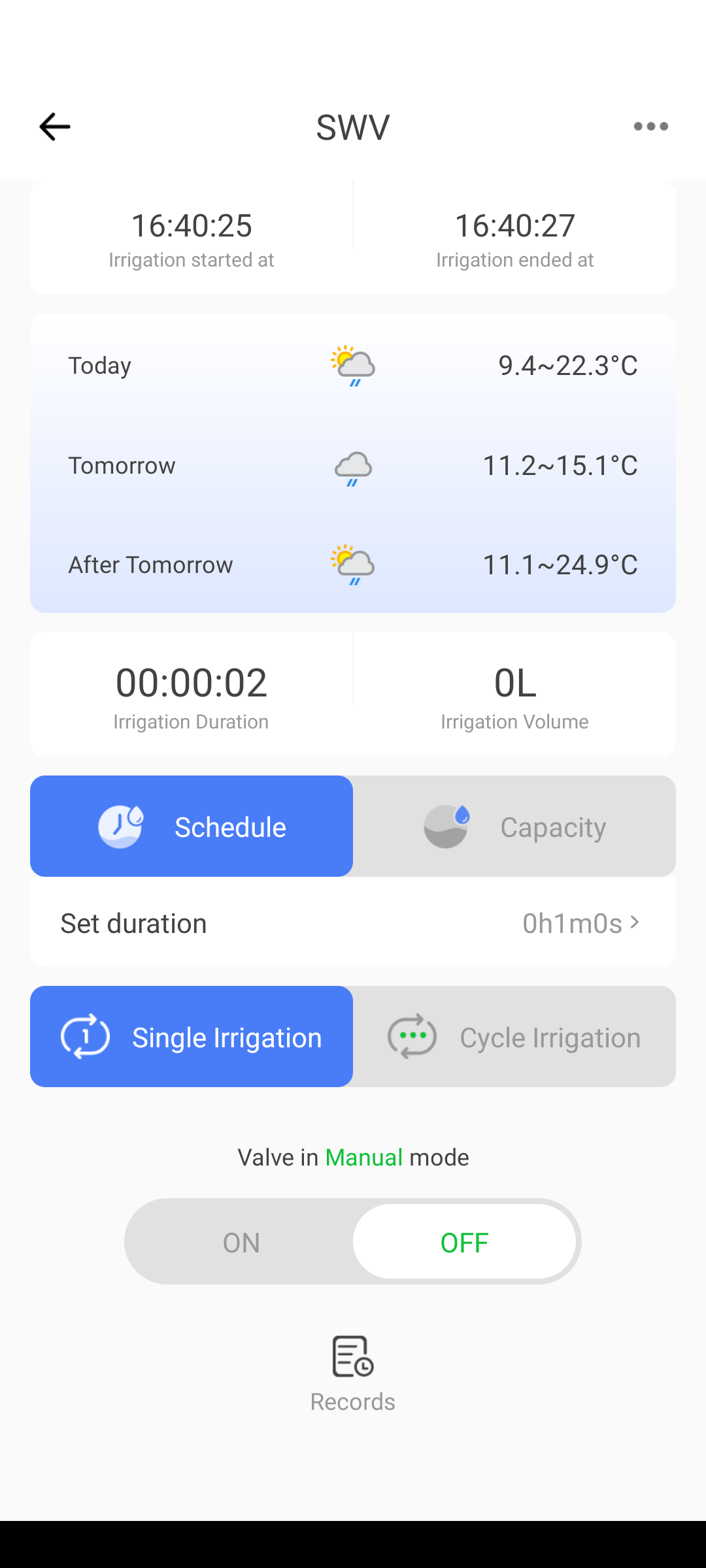706x1568 pixels.
Task: Switch to Capacity mode
Action: (514, 826)
